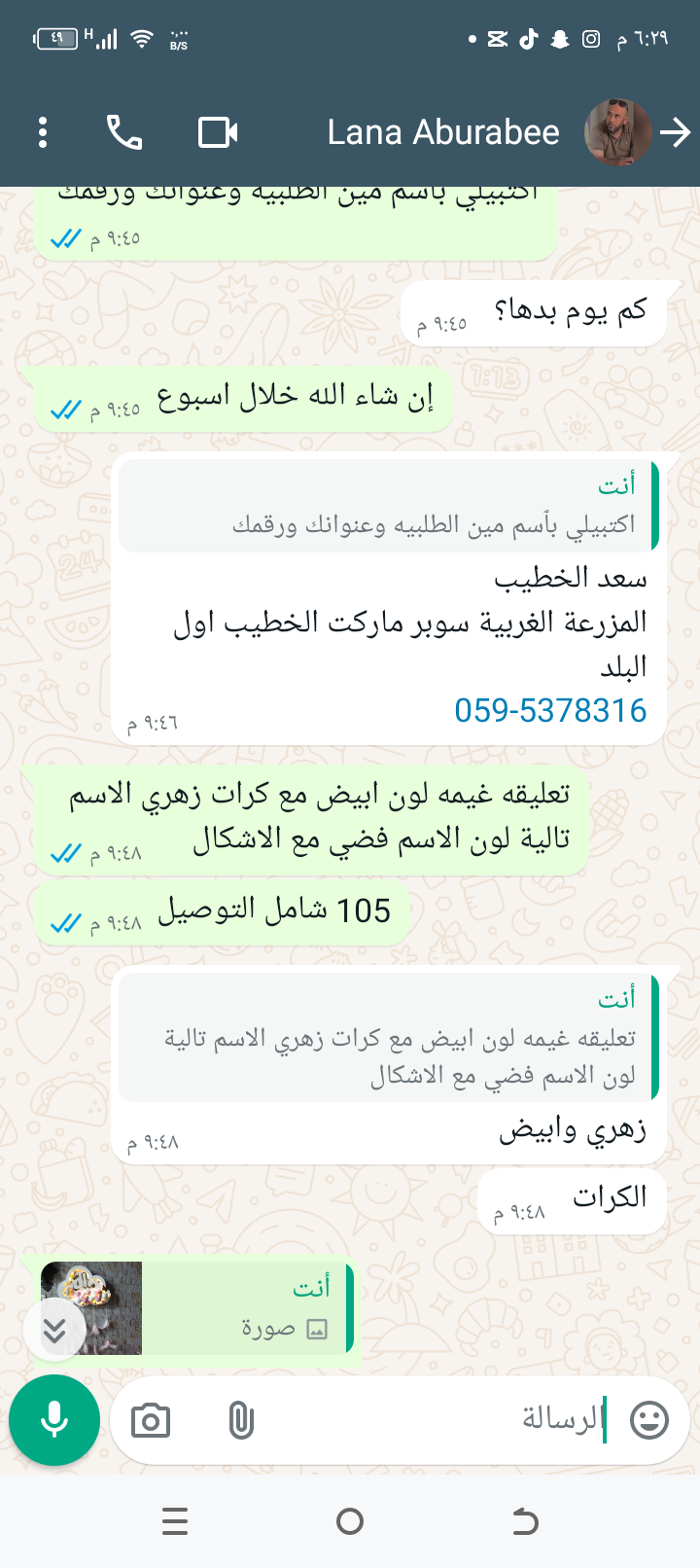
Task: Go to the system home screen
Action: (350, 1521)
